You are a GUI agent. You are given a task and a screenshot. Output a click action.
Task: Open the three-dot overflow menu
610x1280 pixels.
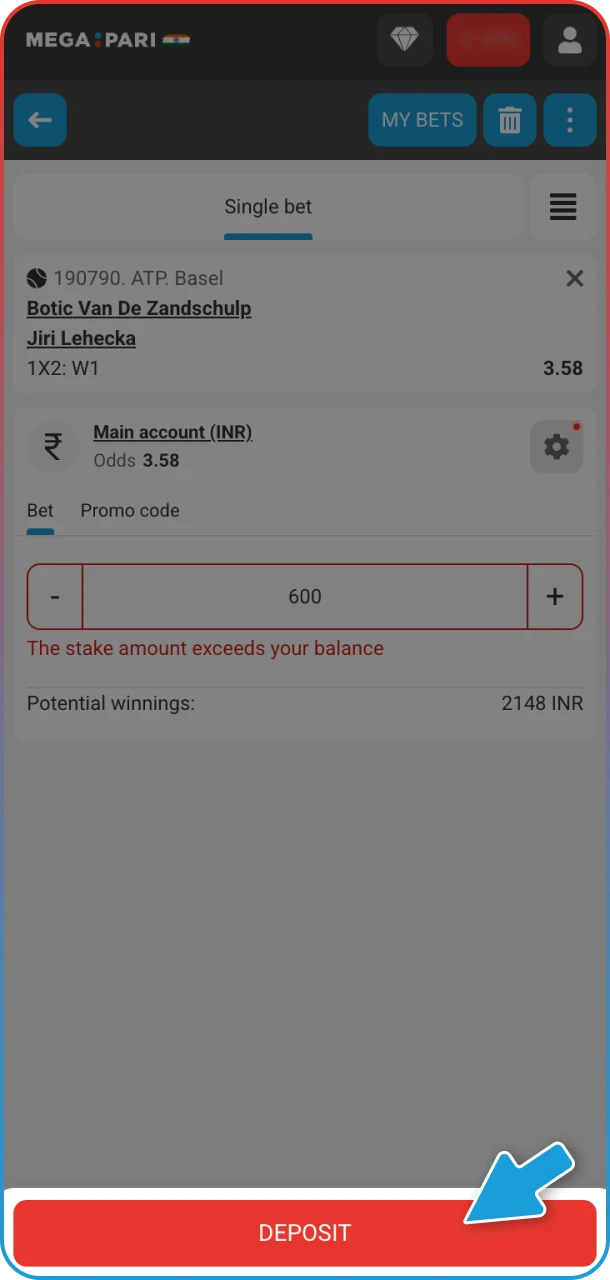click(x=569, y=120)
